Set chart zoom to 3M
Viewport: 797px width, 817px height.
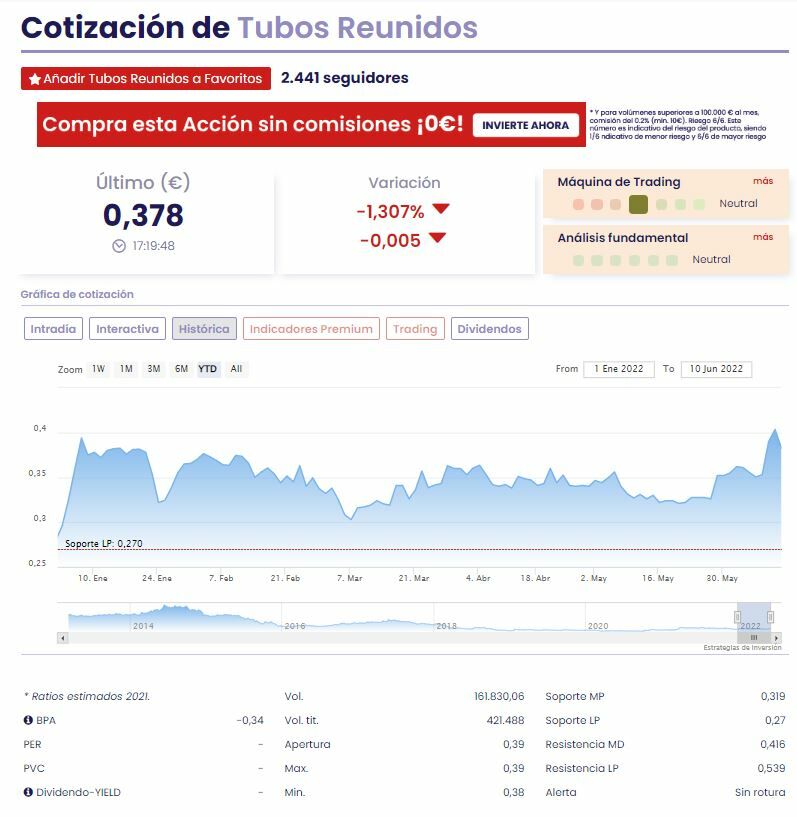(x=153, y=369)
